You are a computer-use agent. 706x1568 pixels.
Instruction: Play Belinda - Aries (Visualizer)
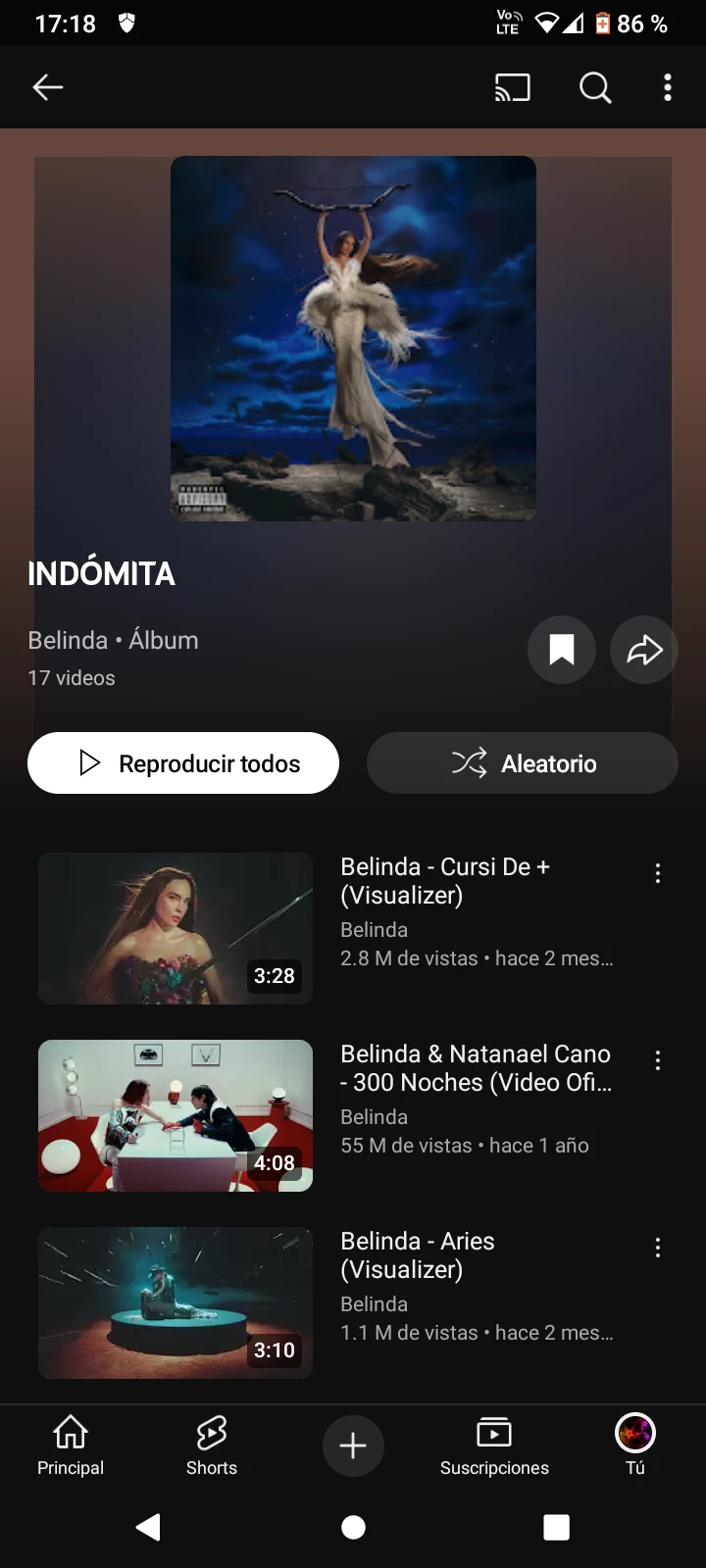176,1302
